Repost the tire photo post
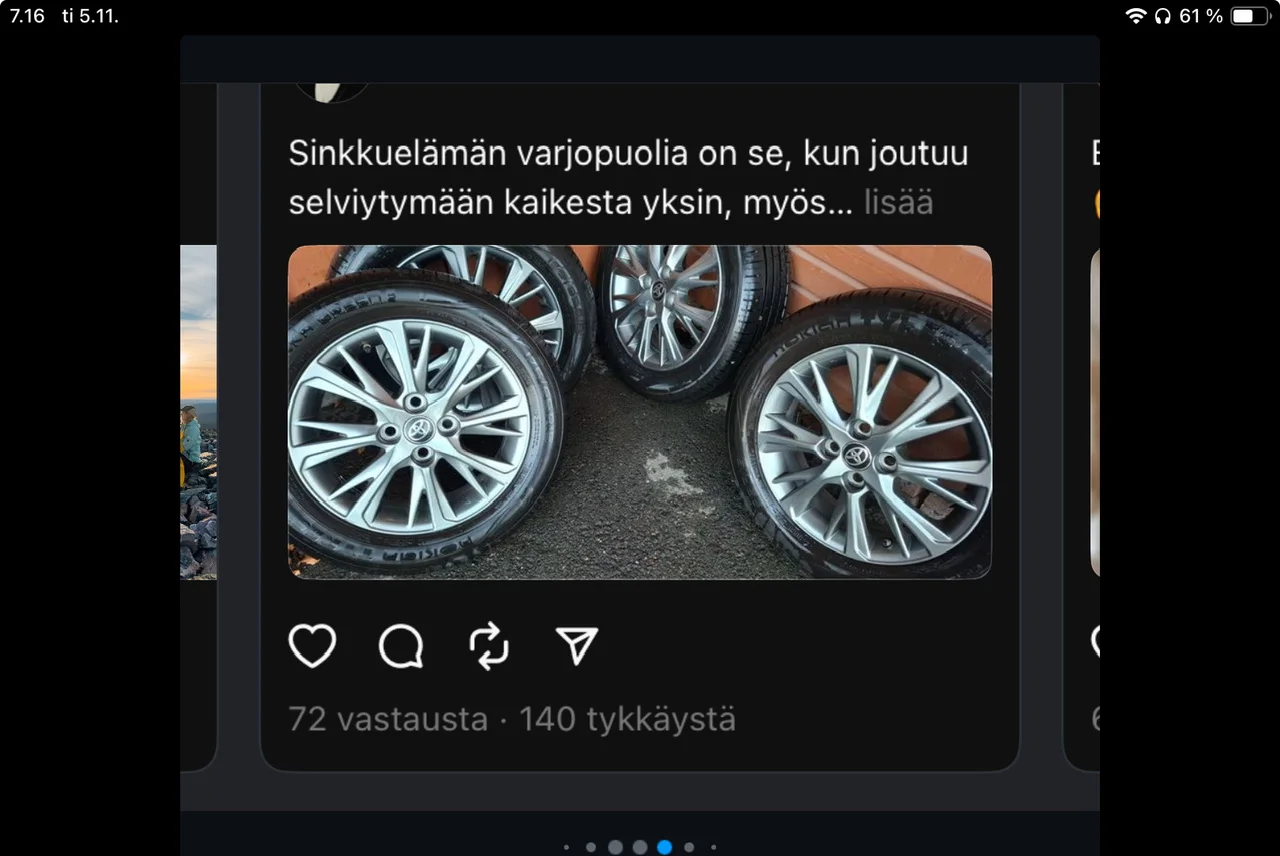Viewport: 1280px width, 856px height. [489, 646]
